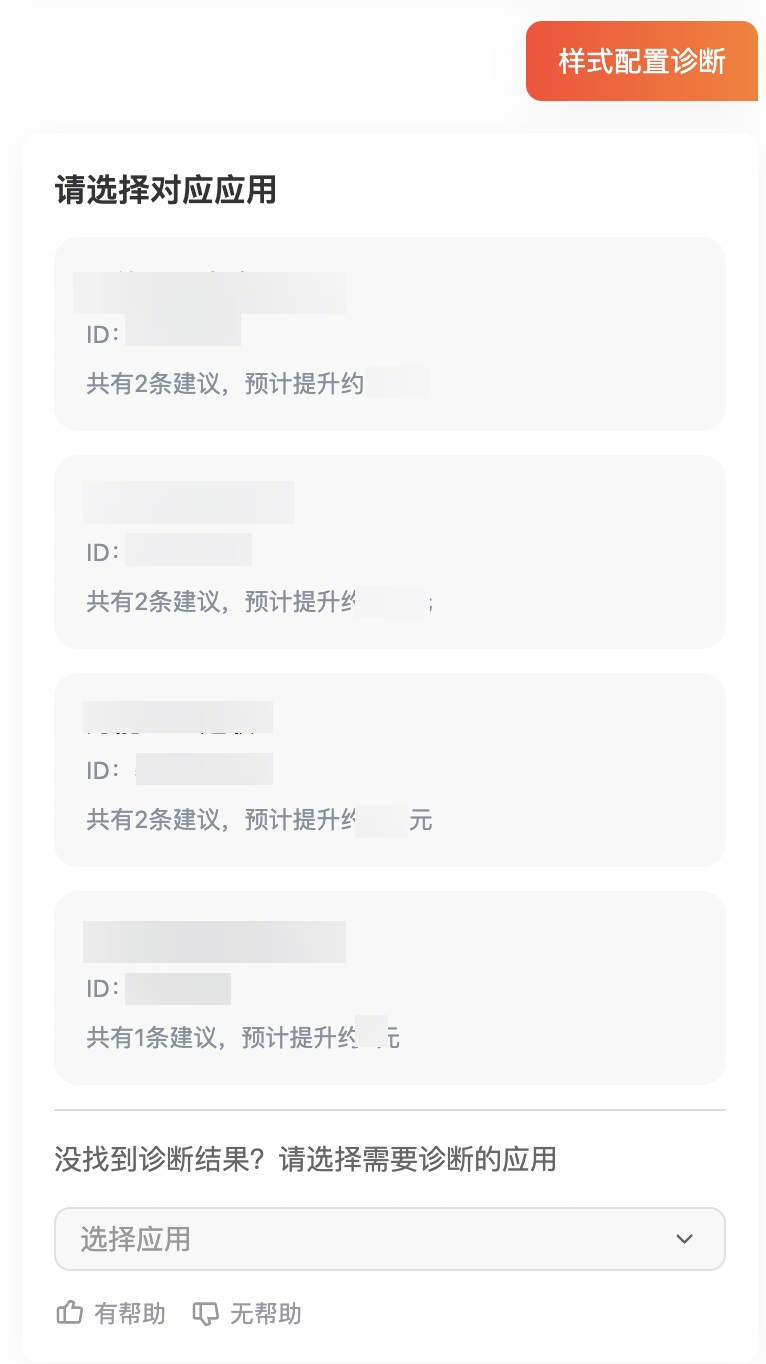Select the app card with 共有1条建议
Image resolution: width=766 pixels, height=1364 pixels.
[x=389, y=988]
